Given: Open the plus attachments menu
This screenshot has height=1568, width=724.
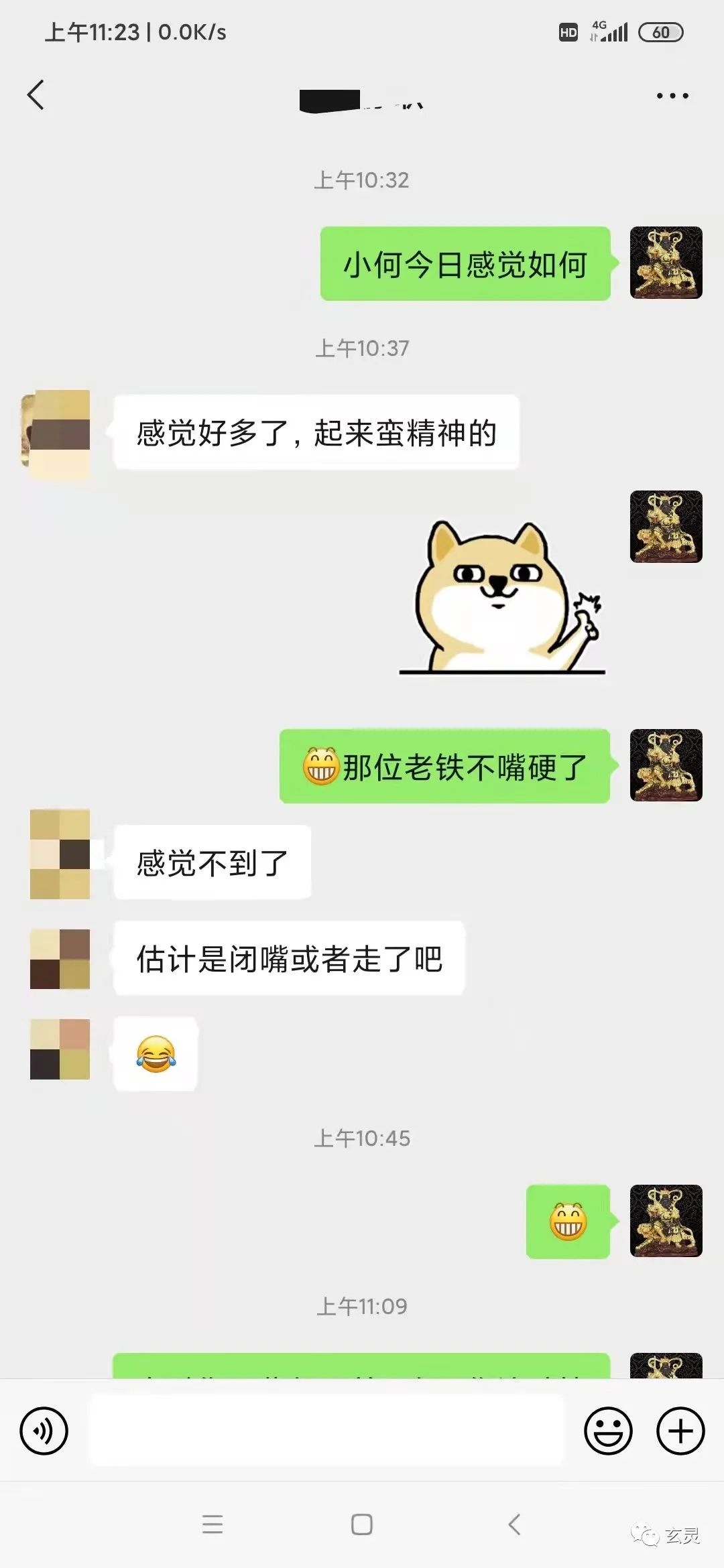Looking at the screenshot, I should (x=680, y=1431).
